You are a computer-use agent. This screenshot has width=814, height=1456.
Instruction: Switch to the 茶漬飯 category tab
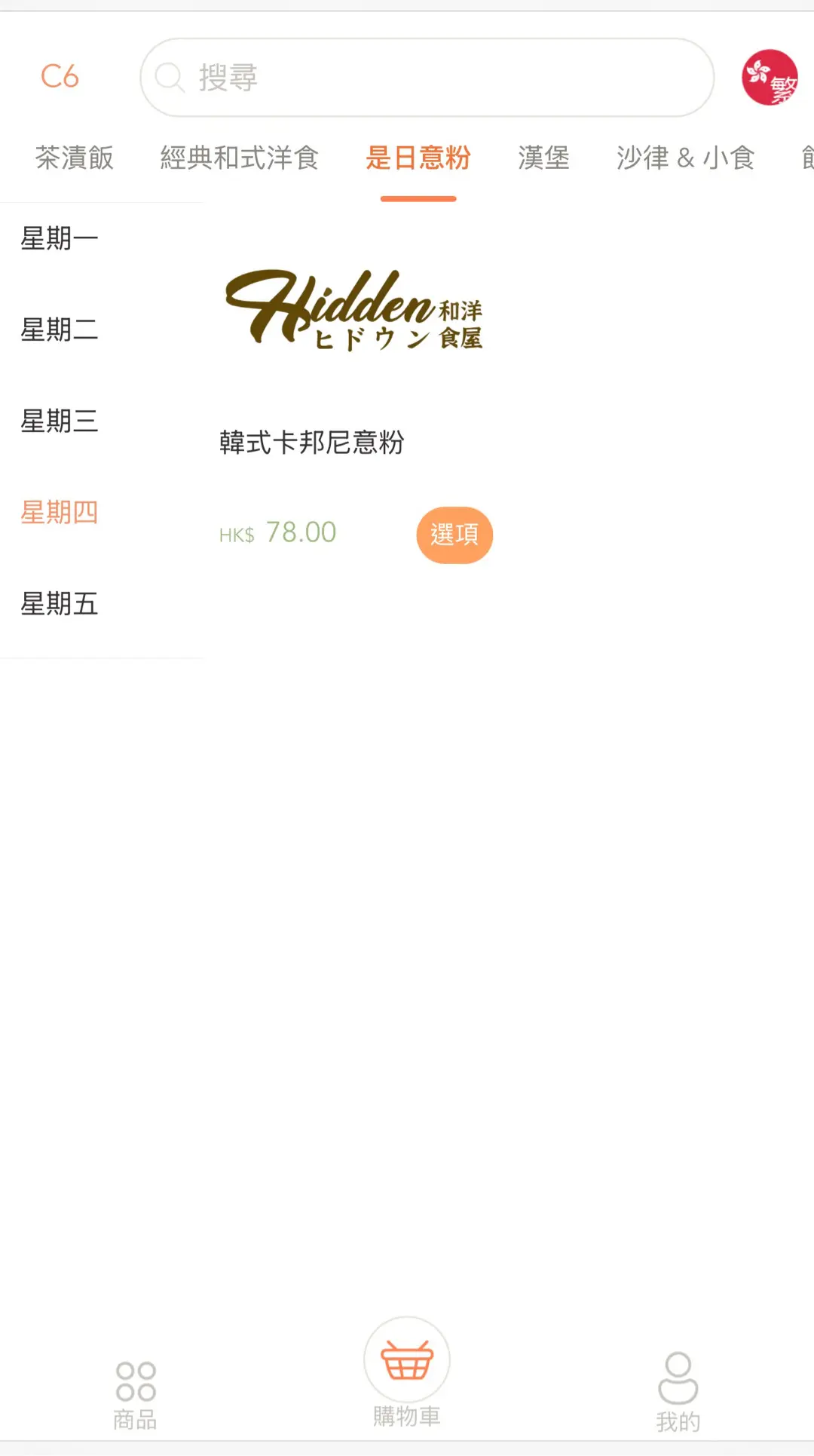tap(75, 158)
